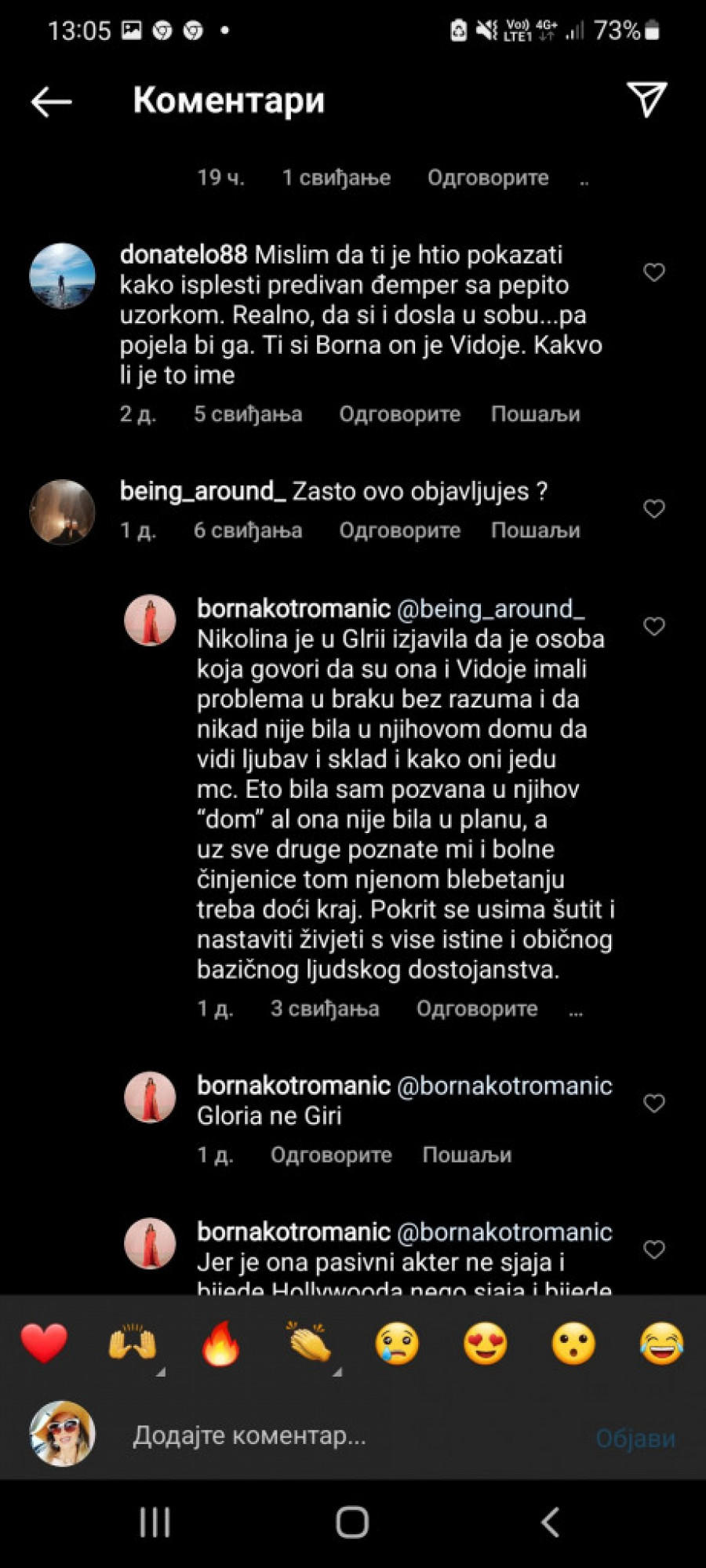Open donatelo88's profile picture
The width and height of the screenshot is (706, 1568).
[62, 275]
